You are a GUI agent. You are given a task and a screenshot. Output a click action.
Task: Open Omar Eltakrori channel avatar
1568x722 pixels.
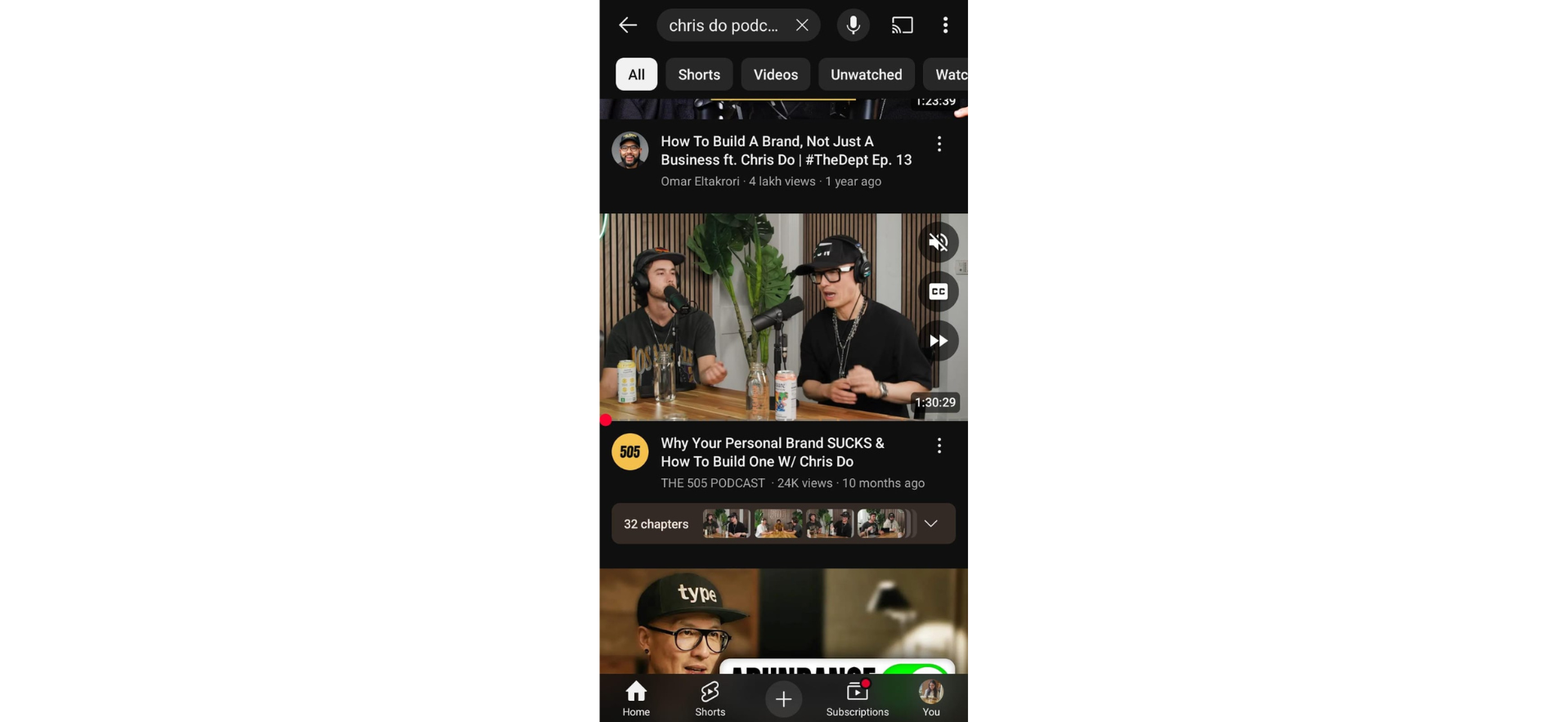point(629,150)
